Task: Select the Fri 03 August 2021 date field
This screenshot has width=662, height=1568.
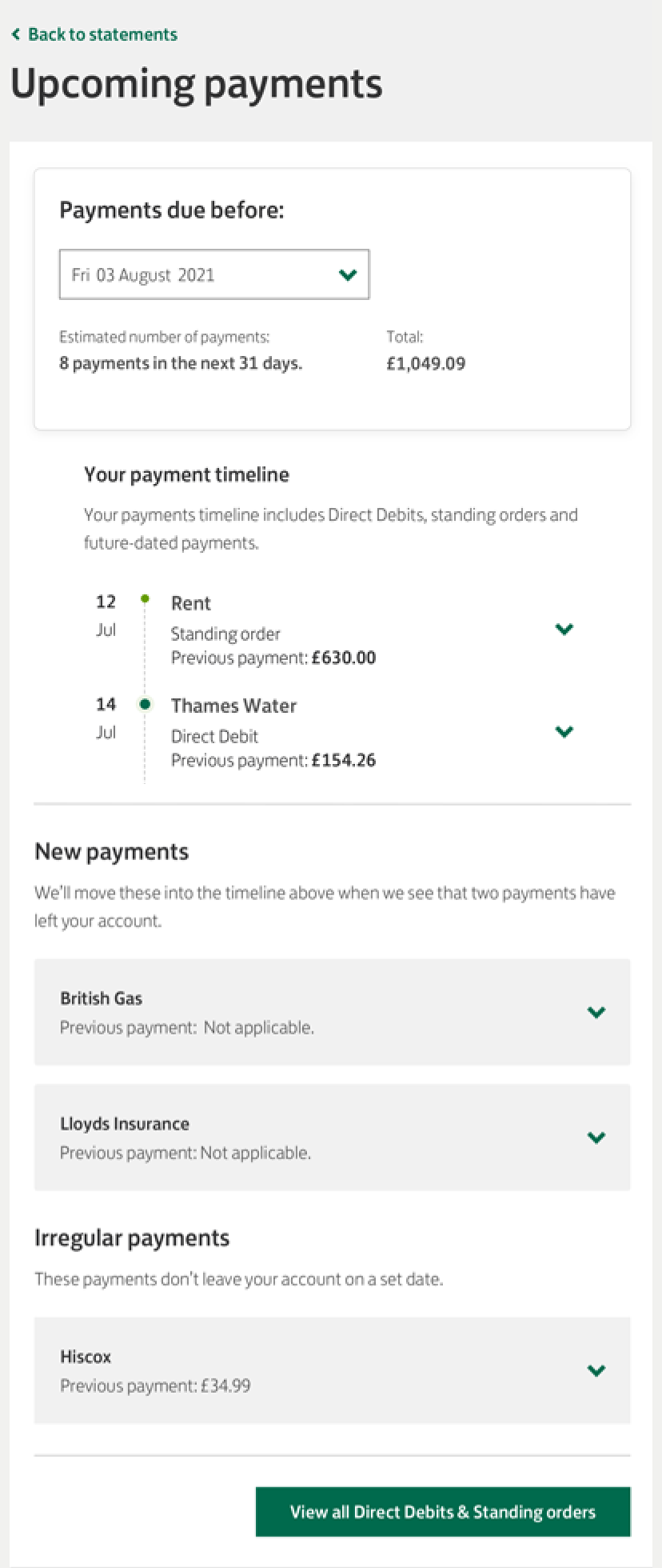Action: pos(213,274)
